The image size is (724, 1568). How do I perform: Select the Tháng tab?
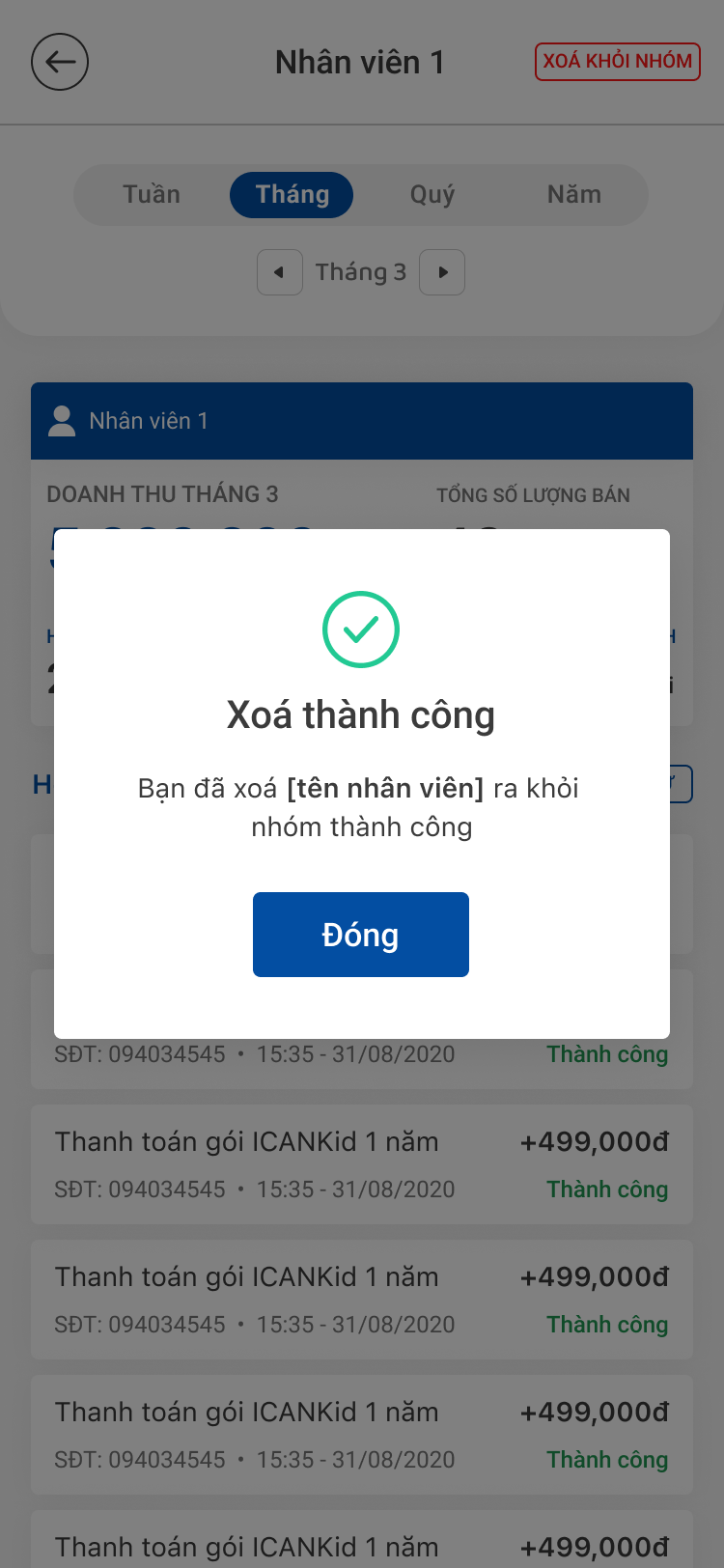pos(292,194)
